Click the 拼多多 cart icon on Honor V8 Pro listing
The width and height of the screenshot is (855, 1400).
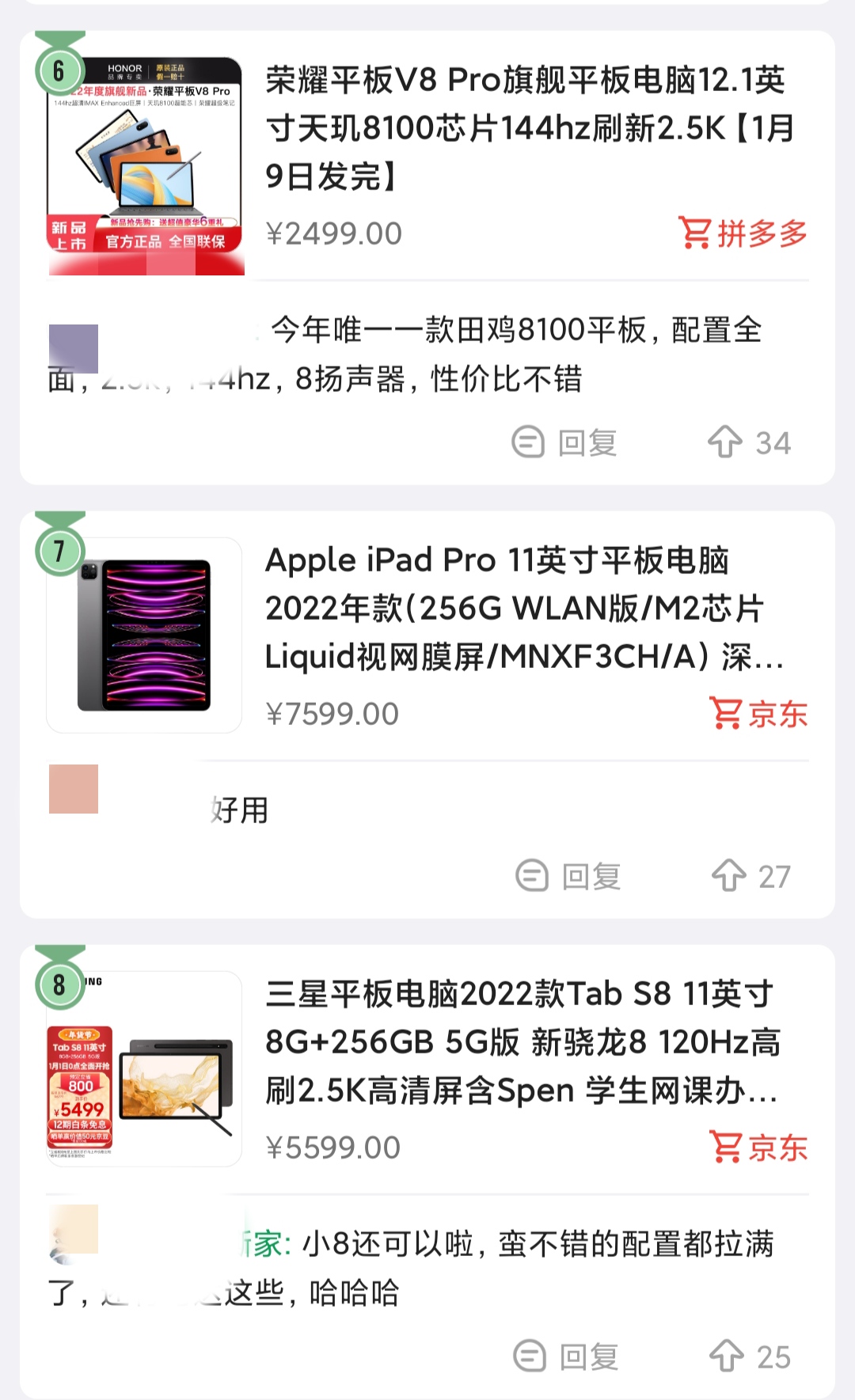695,233
